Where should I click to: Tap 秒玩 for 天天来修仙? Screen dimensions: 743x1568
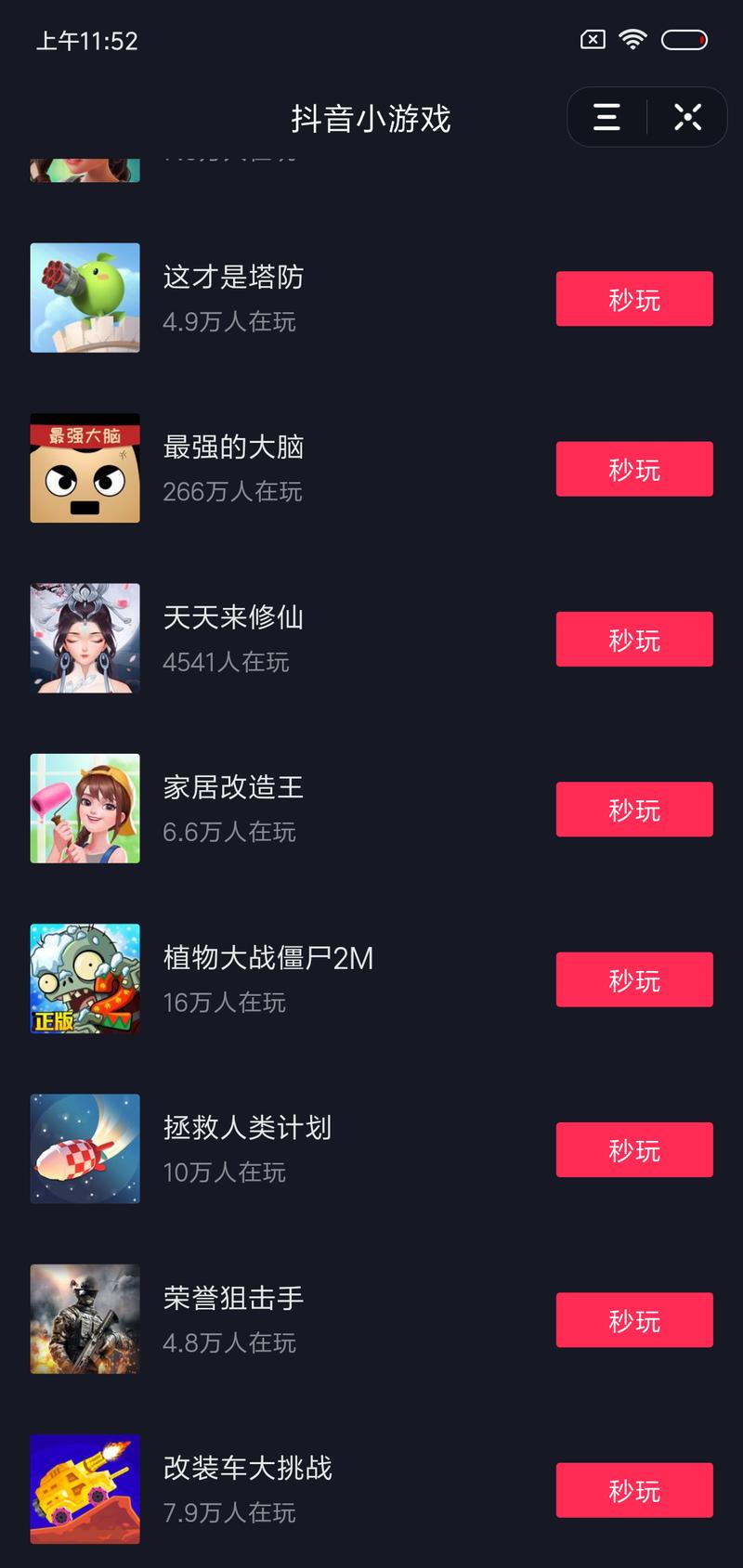(634, 639)
